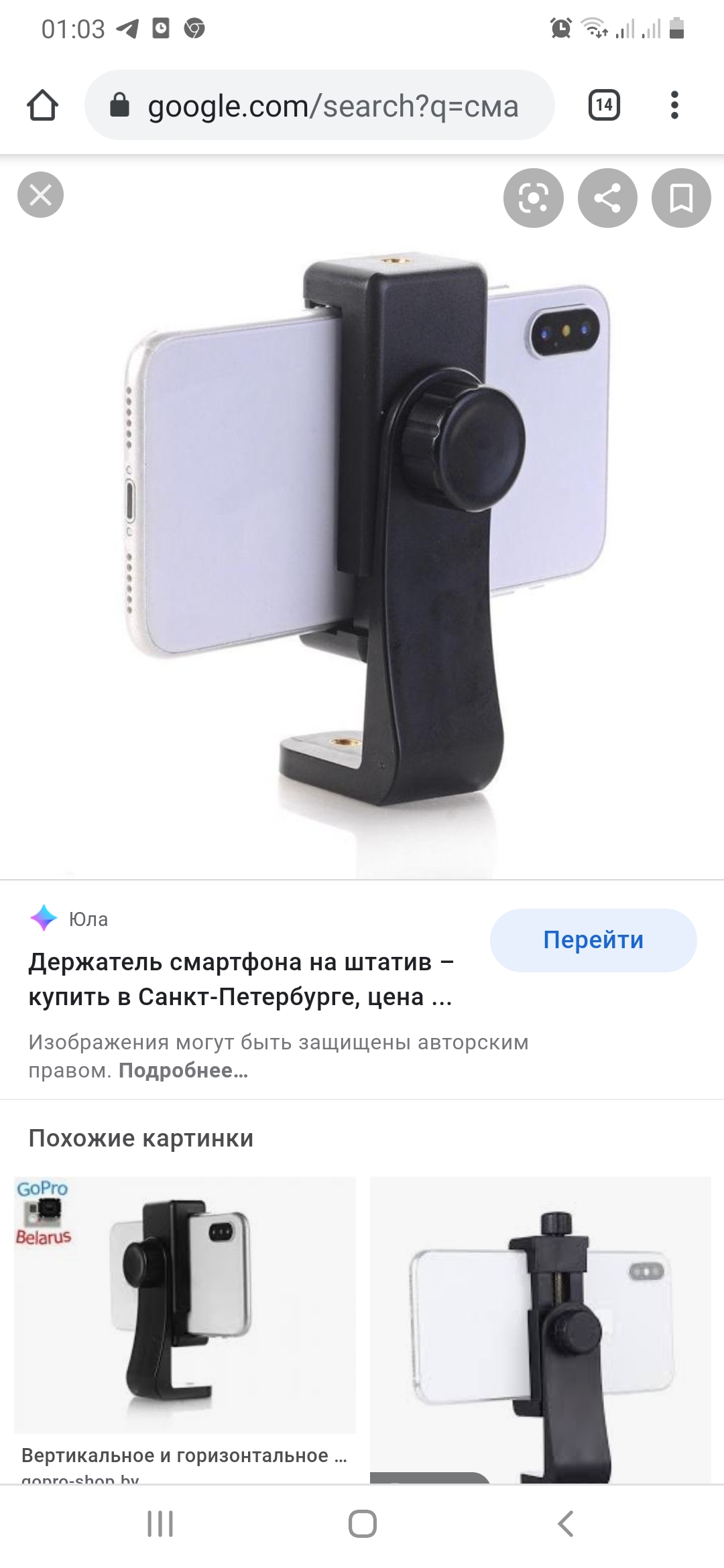Image resolution: width=724 pixels, height=1568 pixels.
Task: Open the similar image with the screw-clamp holder
Action: [540, 1330]
